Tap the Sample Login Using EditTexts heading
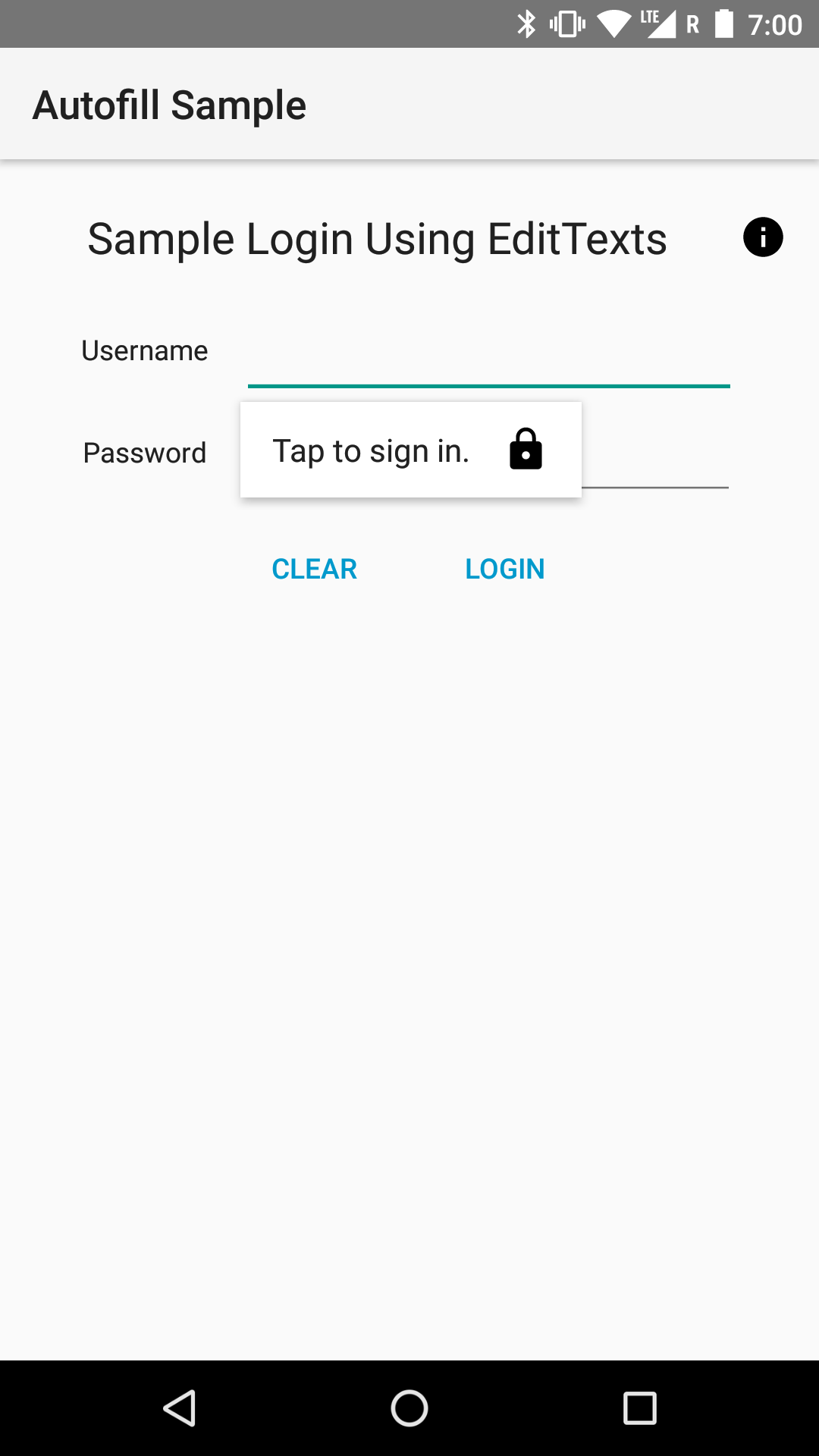Image resolution: width=819 pixels, height=1456 pixels. point(376,237)
